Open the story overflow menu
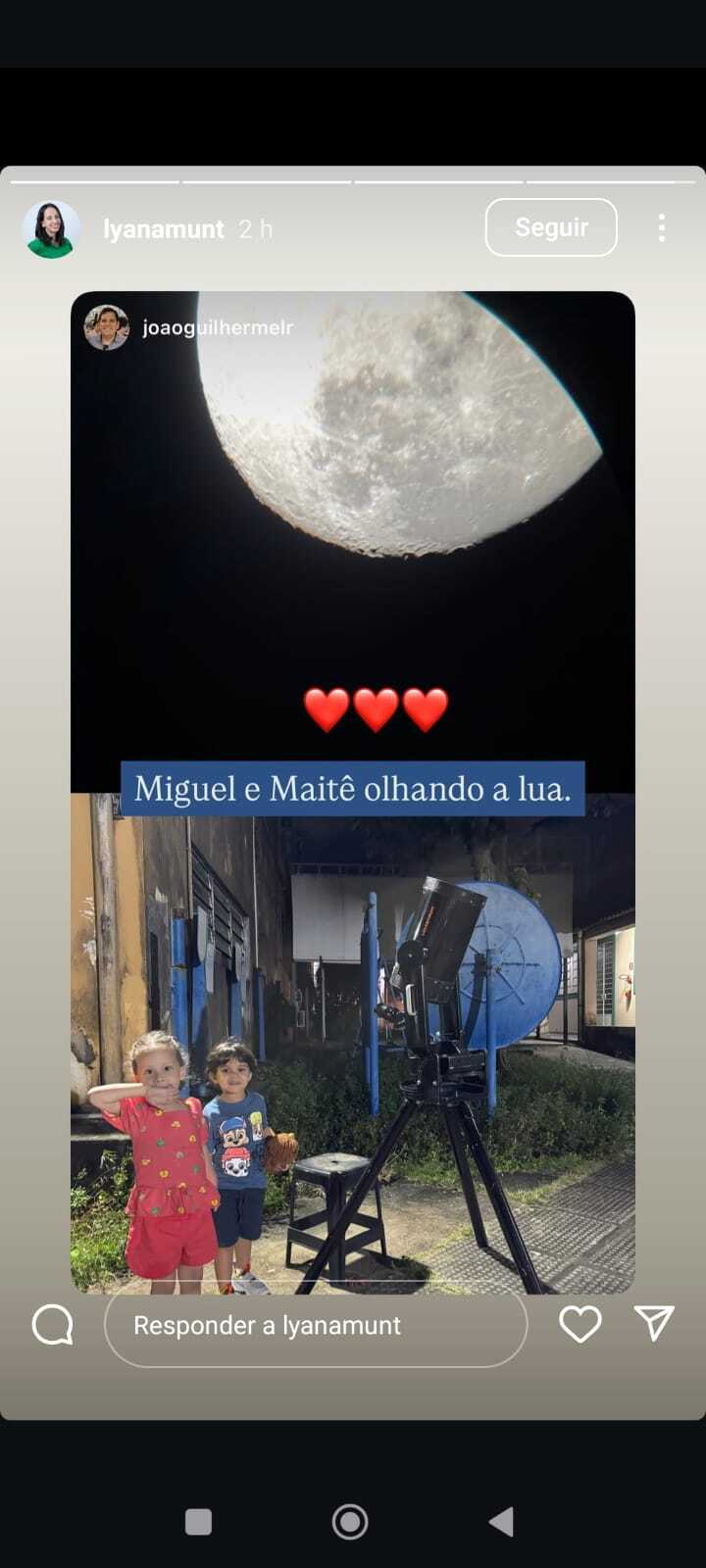The image size is (706, 1568). pyautogui.click(x=662, y=228)
